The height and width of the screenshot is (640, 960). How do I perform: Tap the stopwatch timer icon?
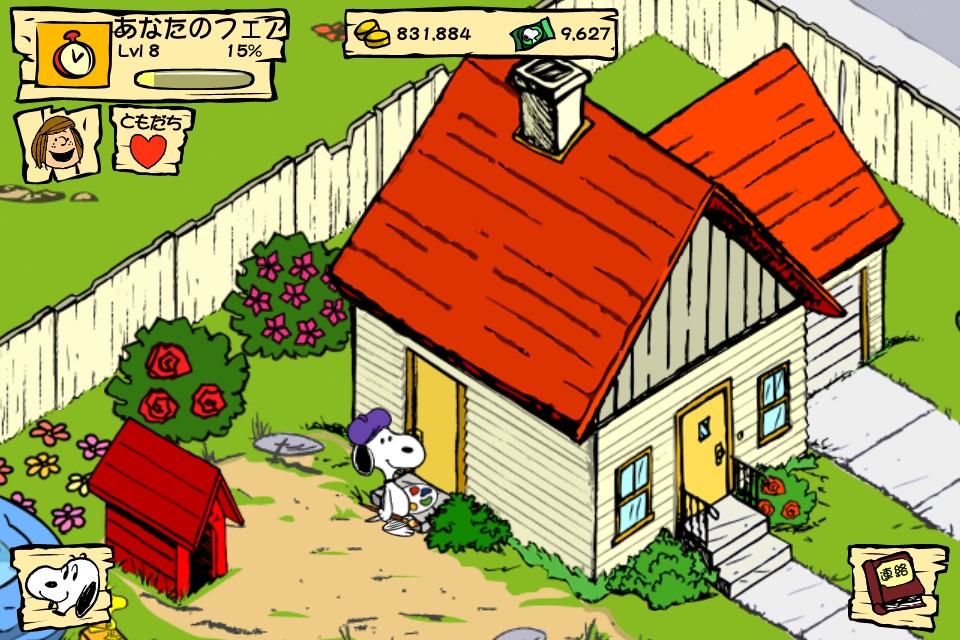73,55
